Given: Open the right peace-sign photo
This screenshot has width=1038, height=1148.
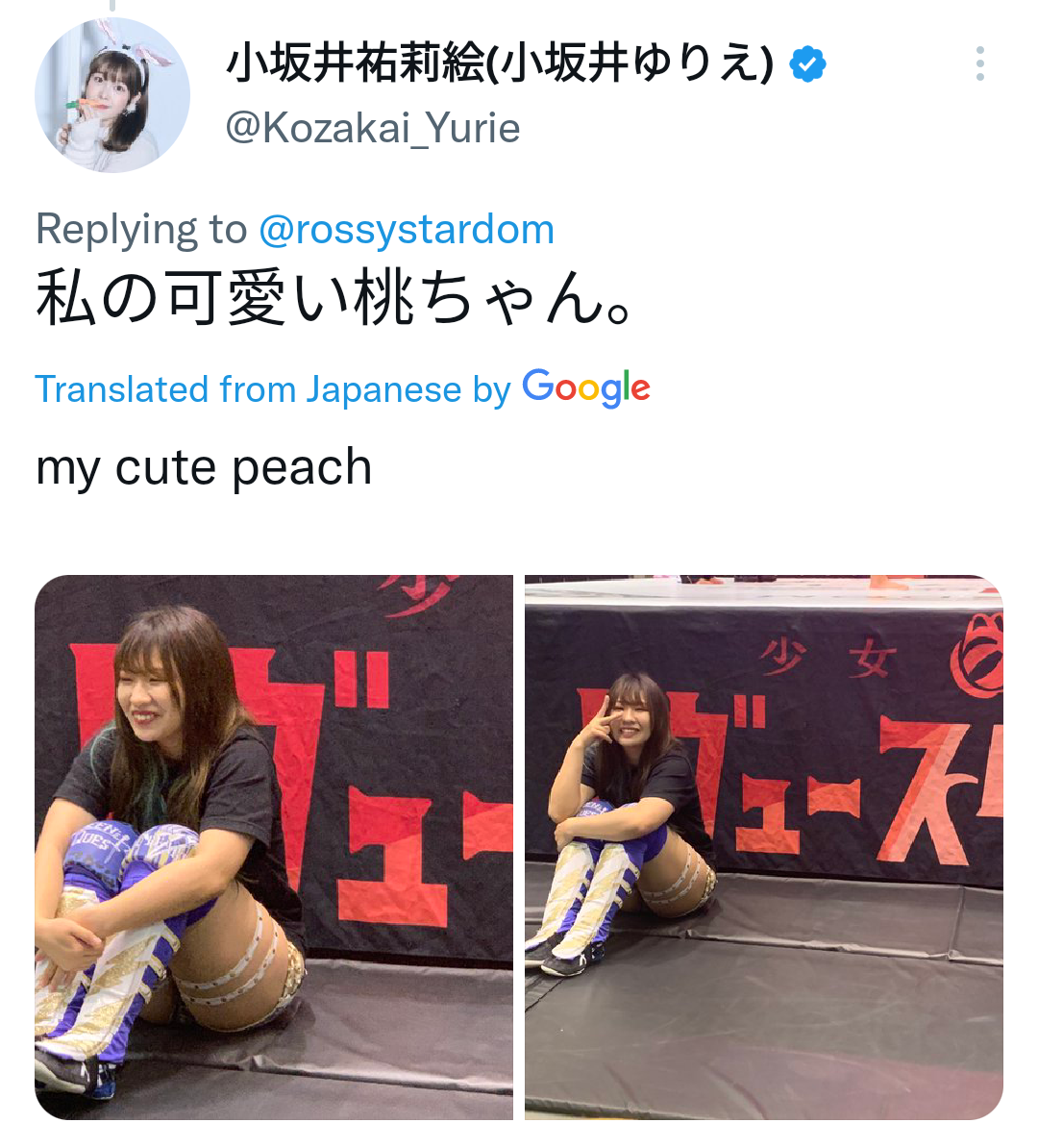Looking at the screenshot, I should tap(763, 846).
